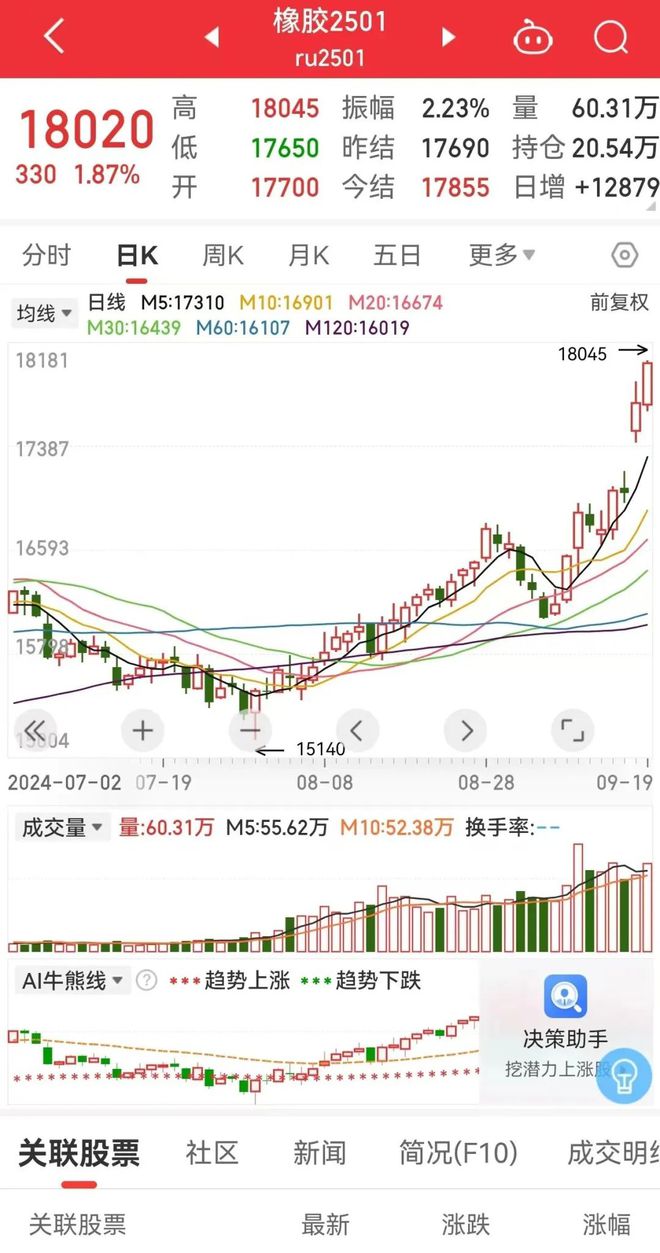Enter fullscreen chart mode

pyautogui.click(x=572, y=730)
